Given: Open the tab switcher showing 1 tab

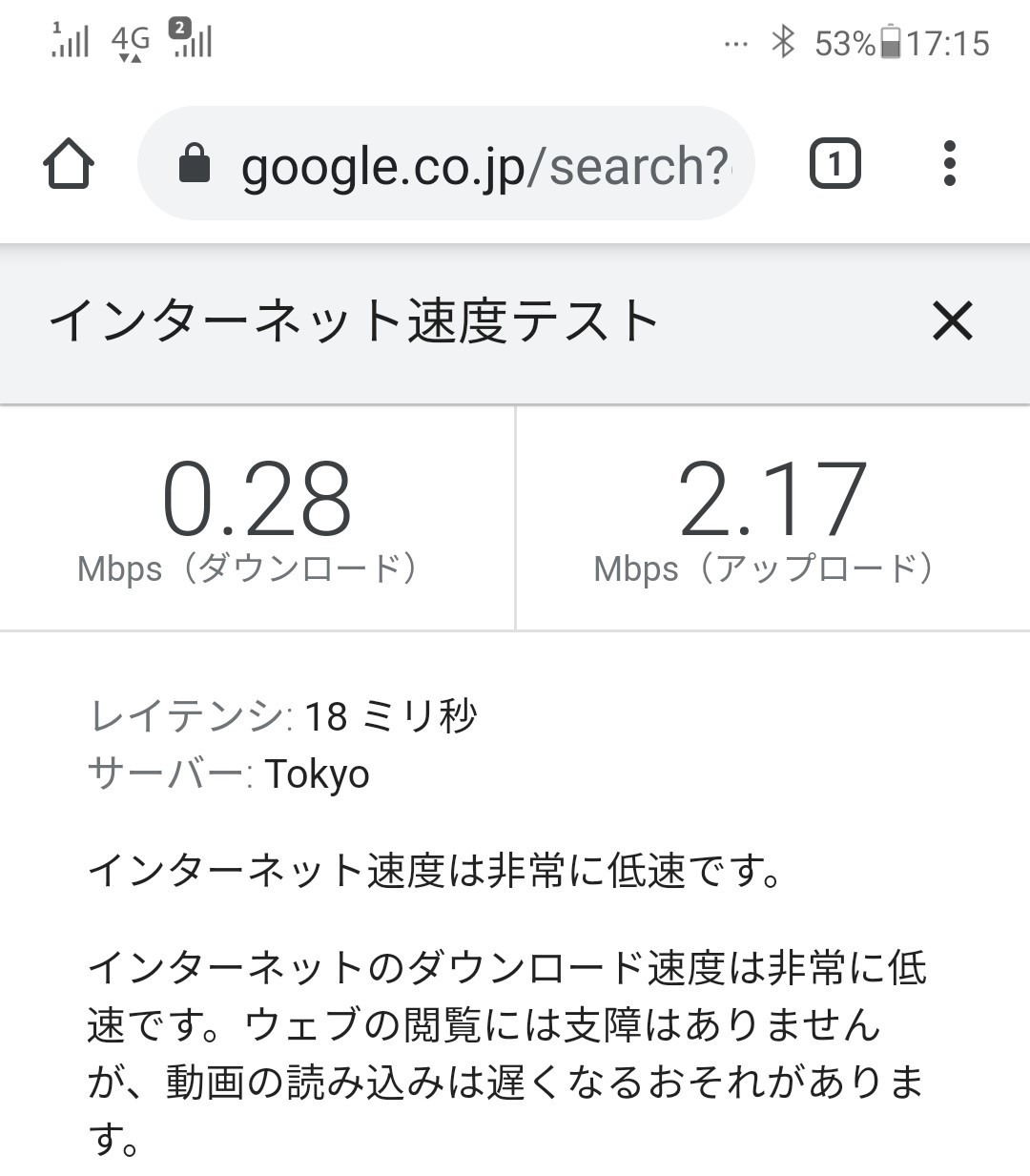Looking at the screenshot, I should [x=834, y=164].
